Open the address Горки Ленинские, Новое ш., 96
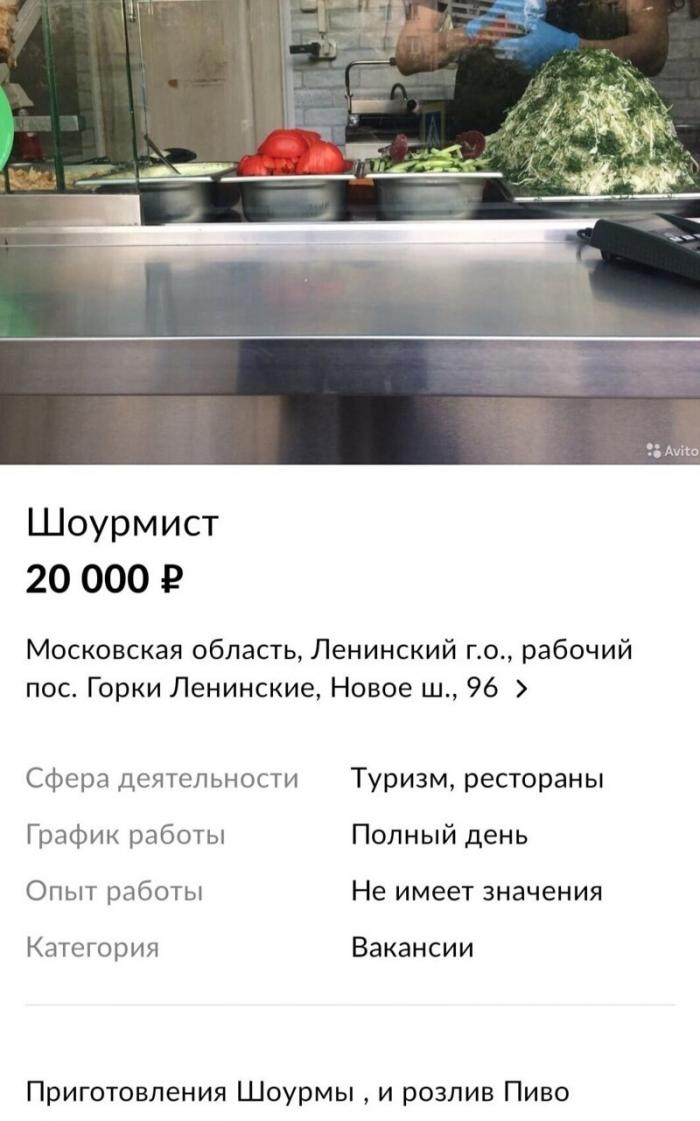700x1121 pixels. click(329, 669)
